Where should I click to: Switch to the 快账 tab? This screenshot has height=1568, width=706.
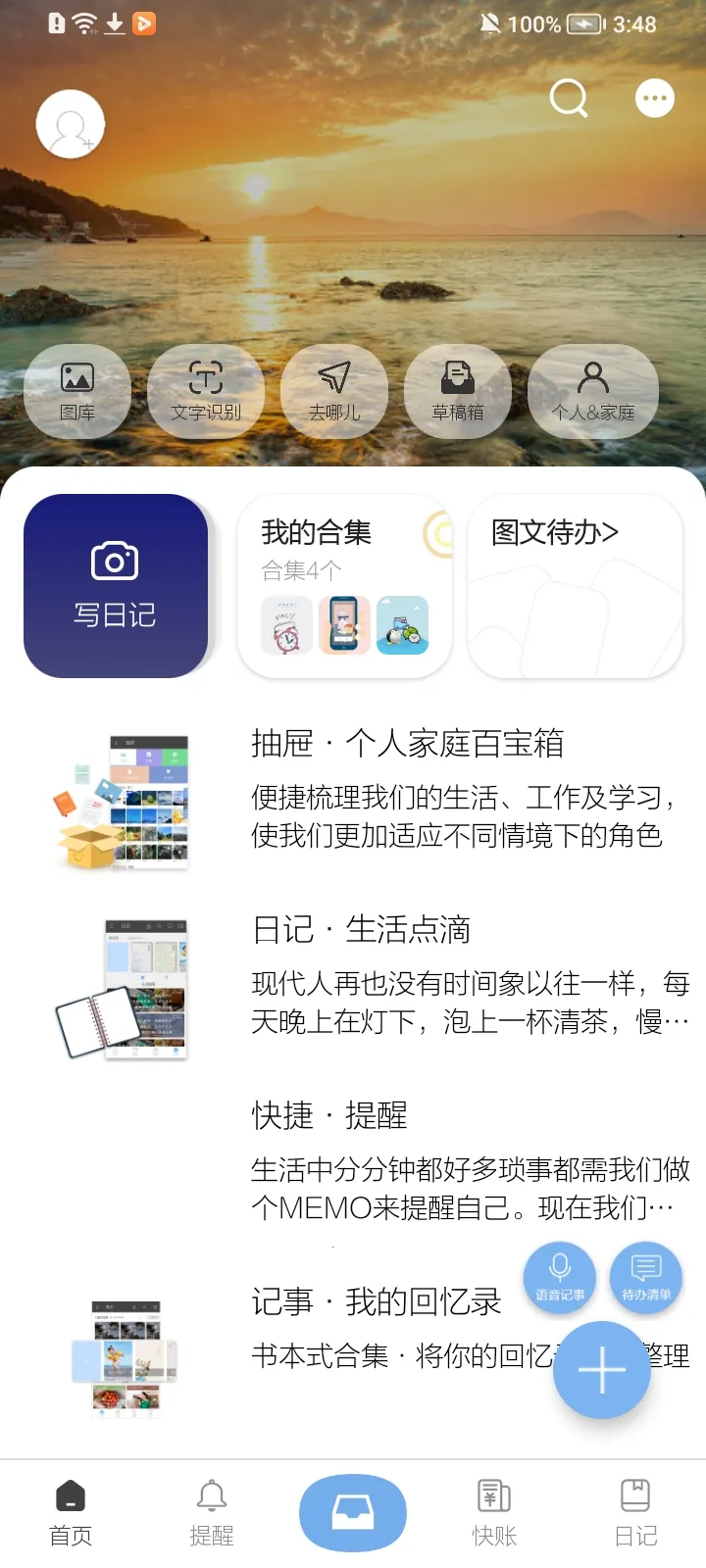point(494,1512)
